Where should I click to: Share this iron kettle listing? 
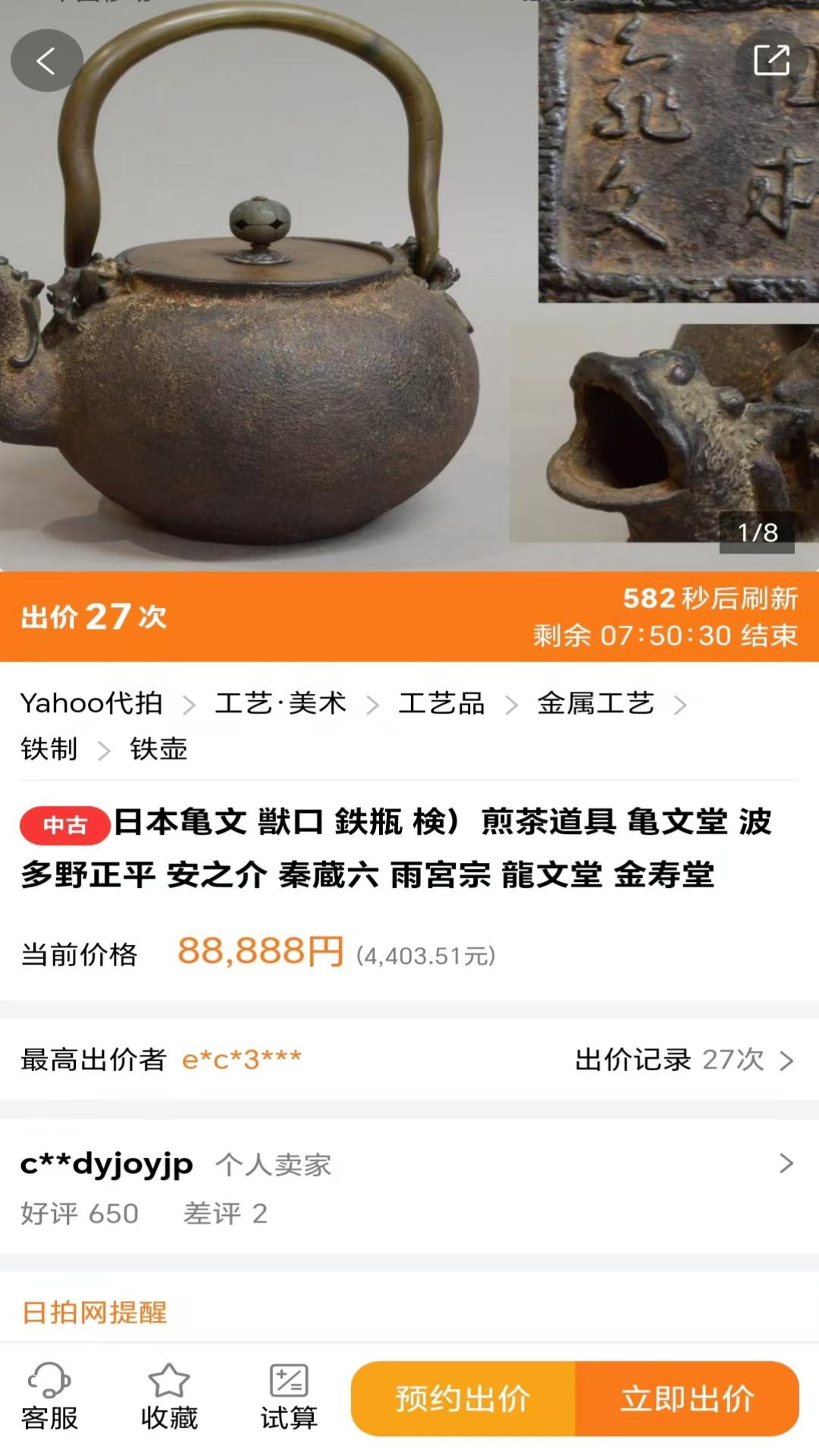point(771,61)
